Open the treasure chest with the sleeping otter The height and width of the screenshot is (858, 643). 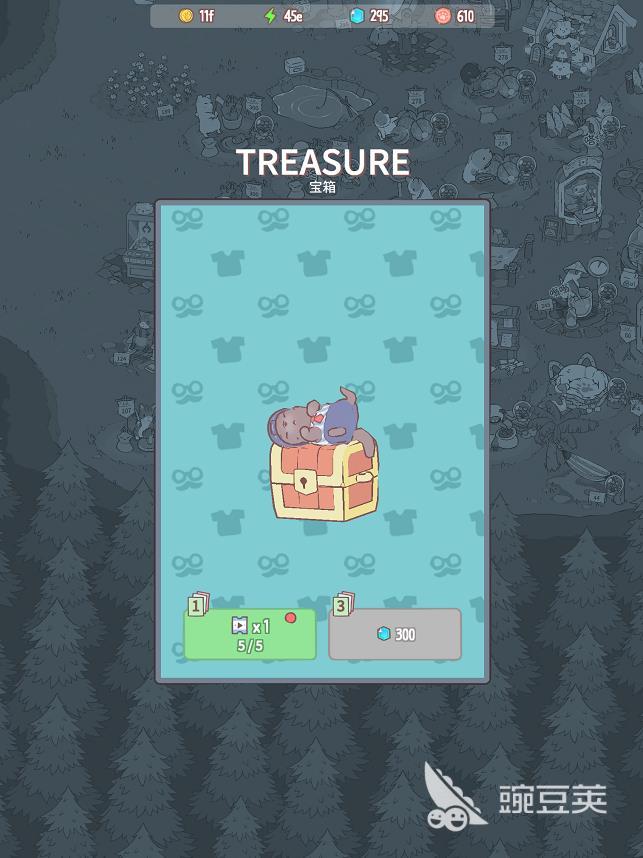click(323, 478)
